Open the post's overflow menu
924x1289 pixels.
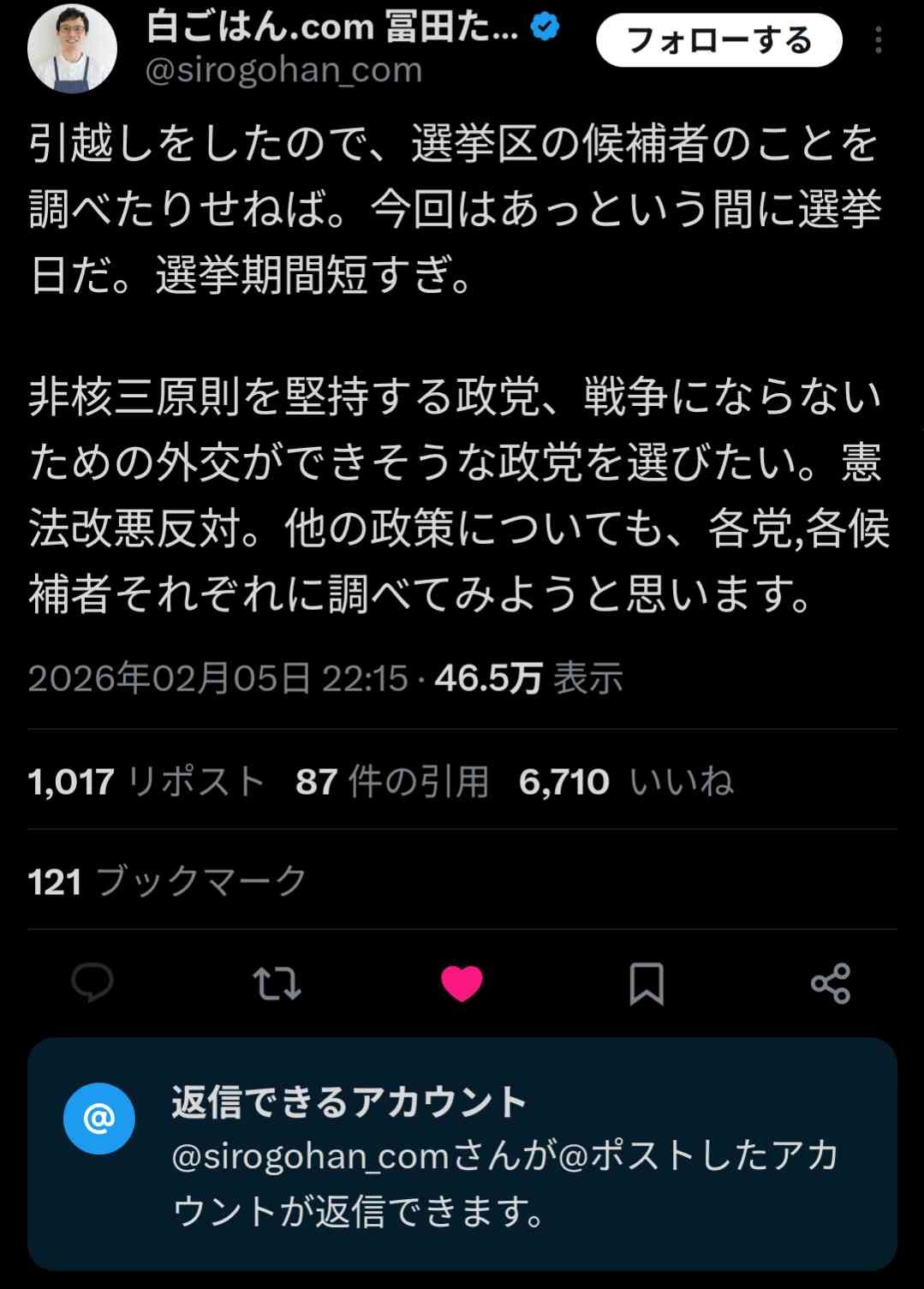coord(879,40)
